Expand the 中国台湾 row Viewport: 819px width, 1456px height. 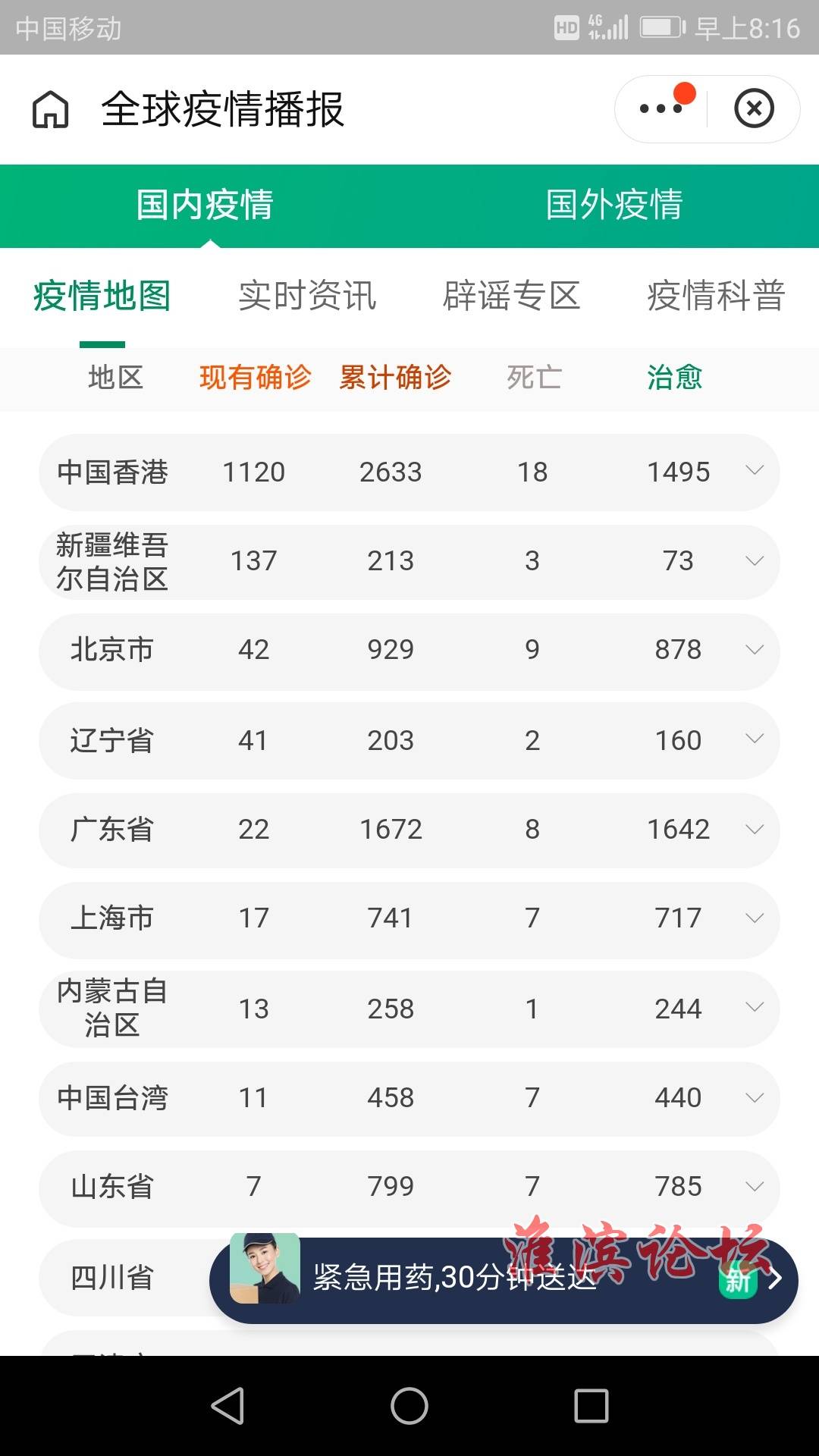409,1097
